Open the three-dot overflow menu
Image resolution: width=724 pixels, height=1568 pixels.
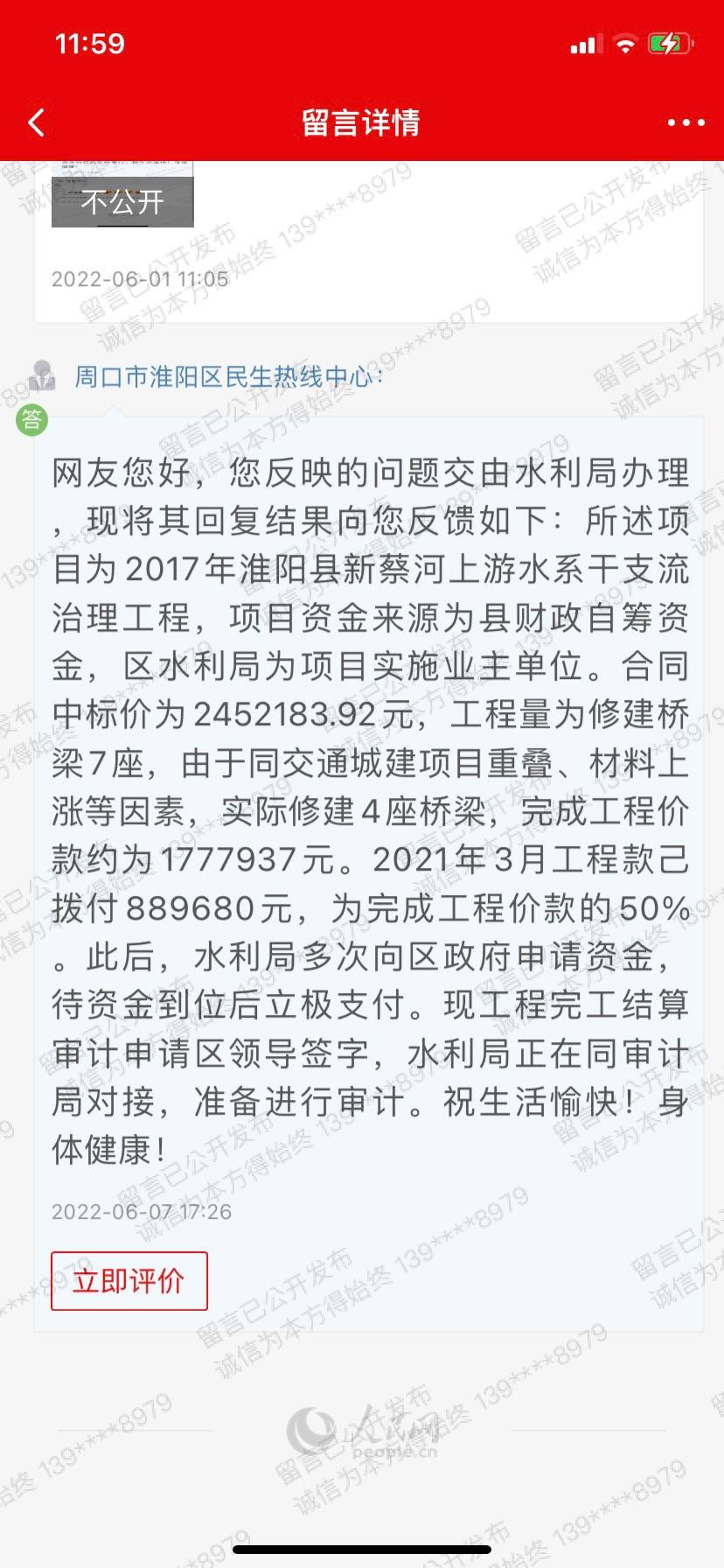(686, 123)
